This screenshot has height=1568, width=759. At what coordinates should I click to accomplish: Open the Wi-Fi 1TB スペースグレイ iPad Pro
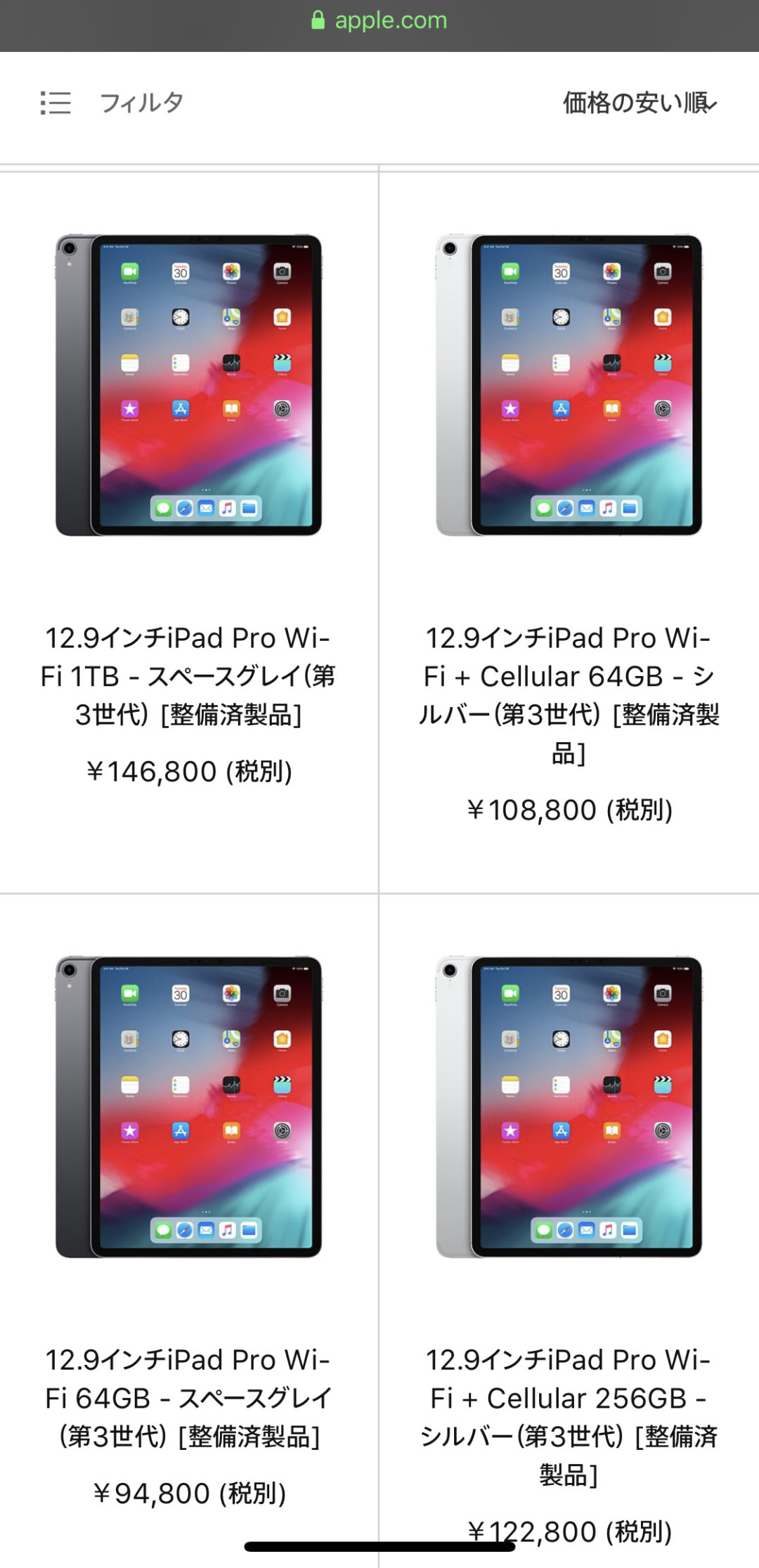pos(188,675)
